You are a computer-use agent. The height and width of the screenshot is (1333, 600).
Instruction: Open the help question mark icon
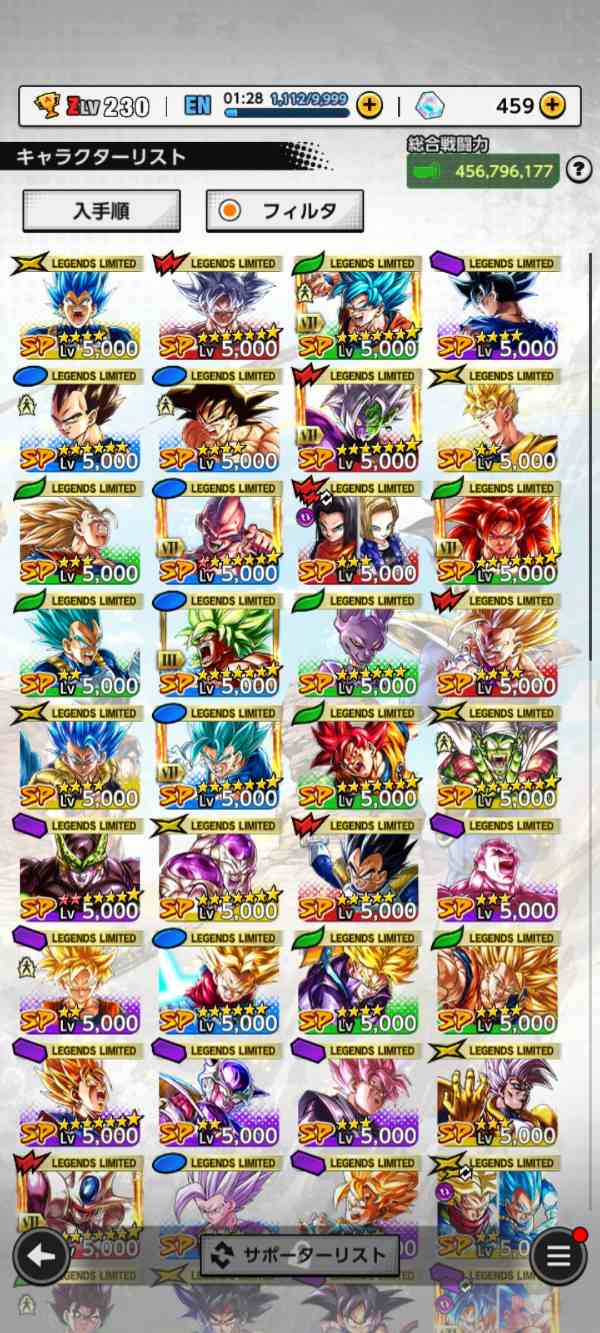coord(578,170)
